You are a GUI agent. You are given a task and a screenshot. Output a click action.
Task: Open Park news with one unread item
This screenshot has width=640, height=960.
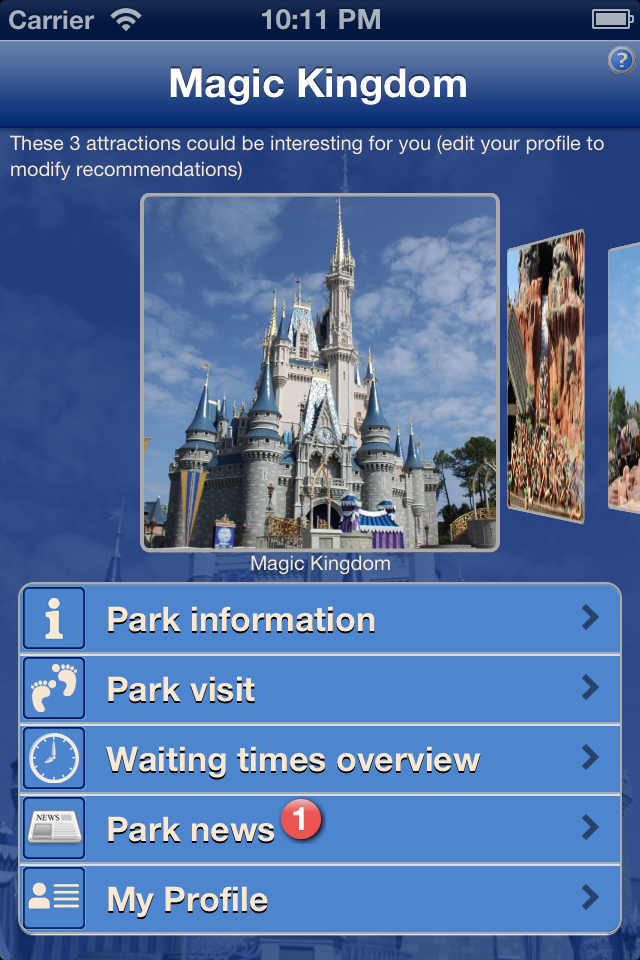point(320,829)
